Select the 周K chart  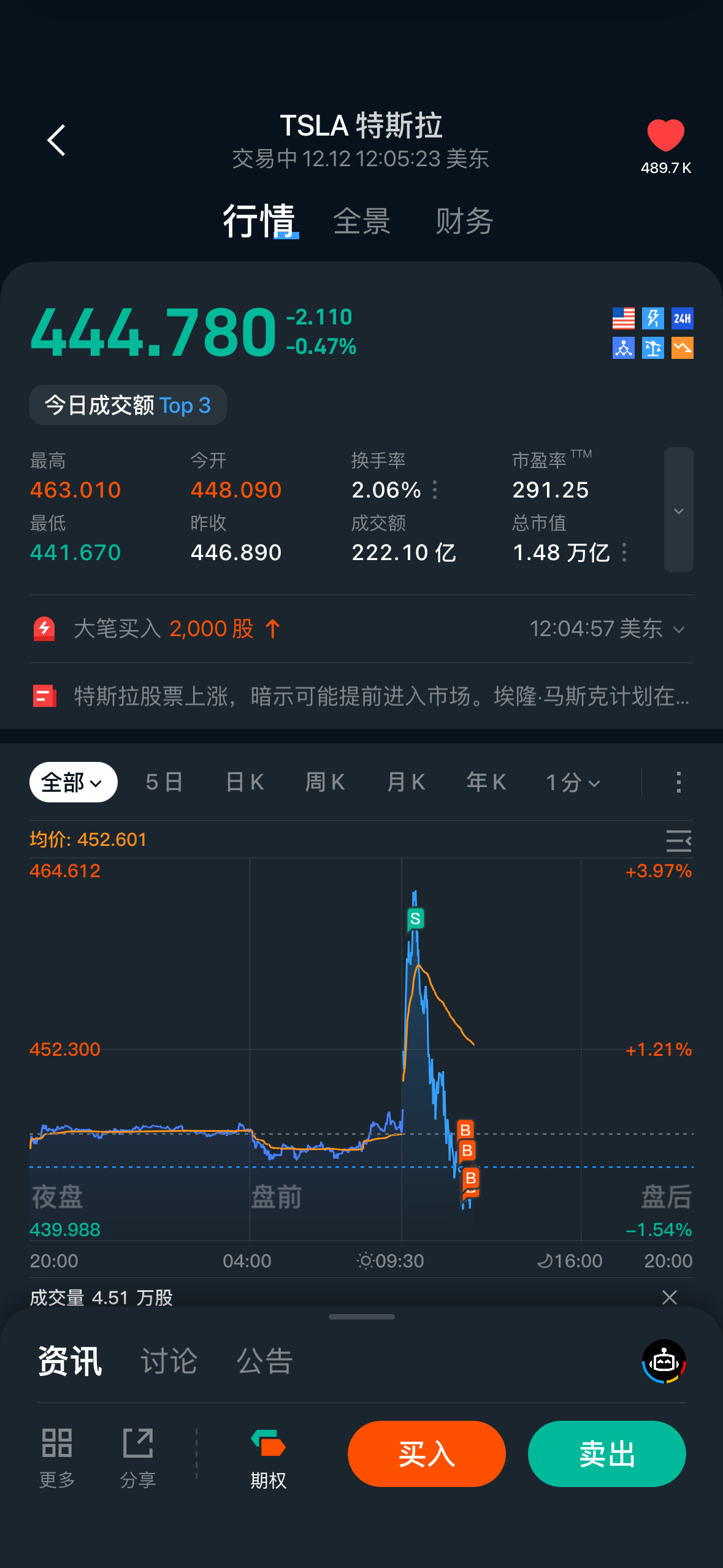pos(325,782)
